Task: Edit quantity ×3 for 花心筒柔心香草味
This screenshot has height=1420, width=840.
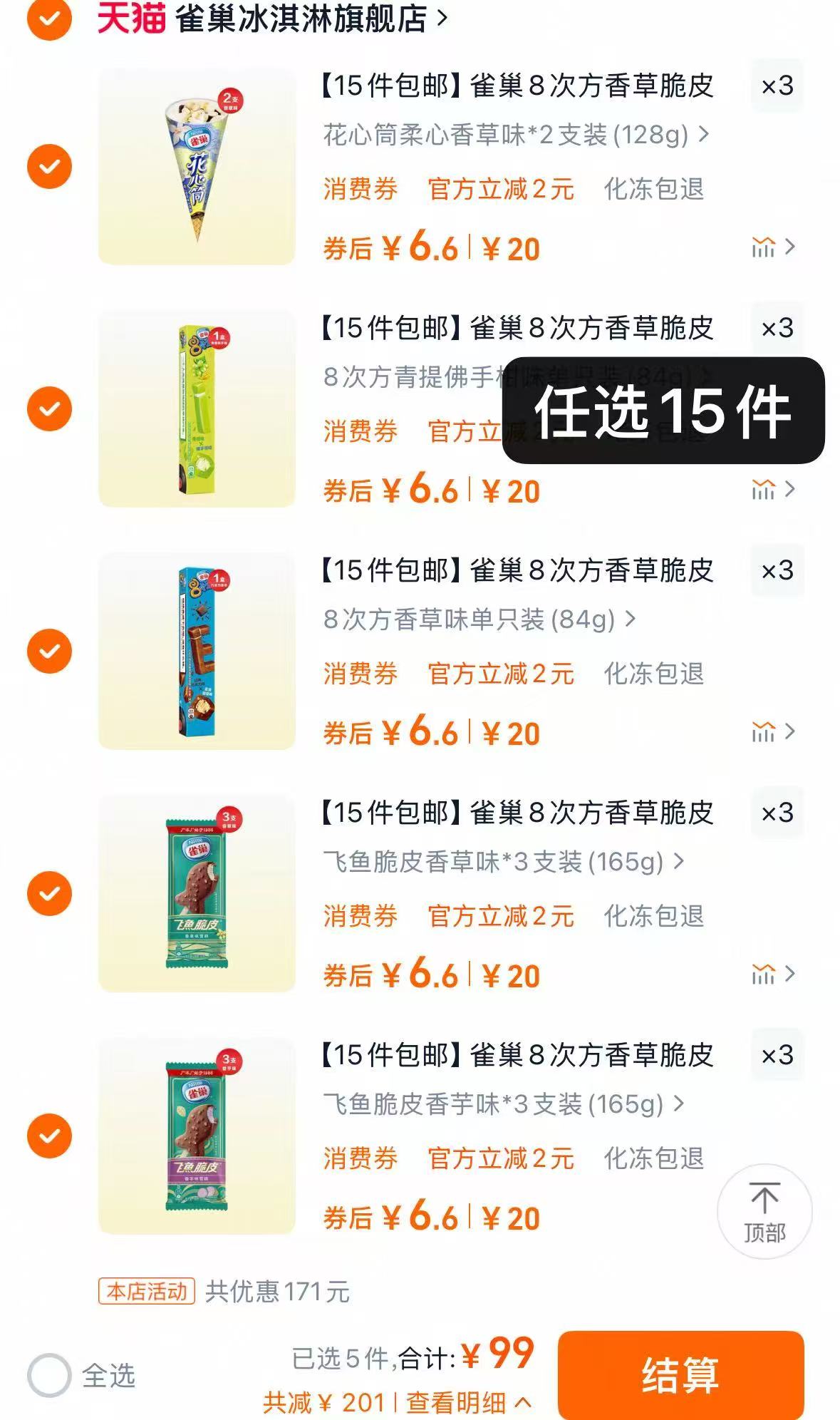Action: (777, 86)
